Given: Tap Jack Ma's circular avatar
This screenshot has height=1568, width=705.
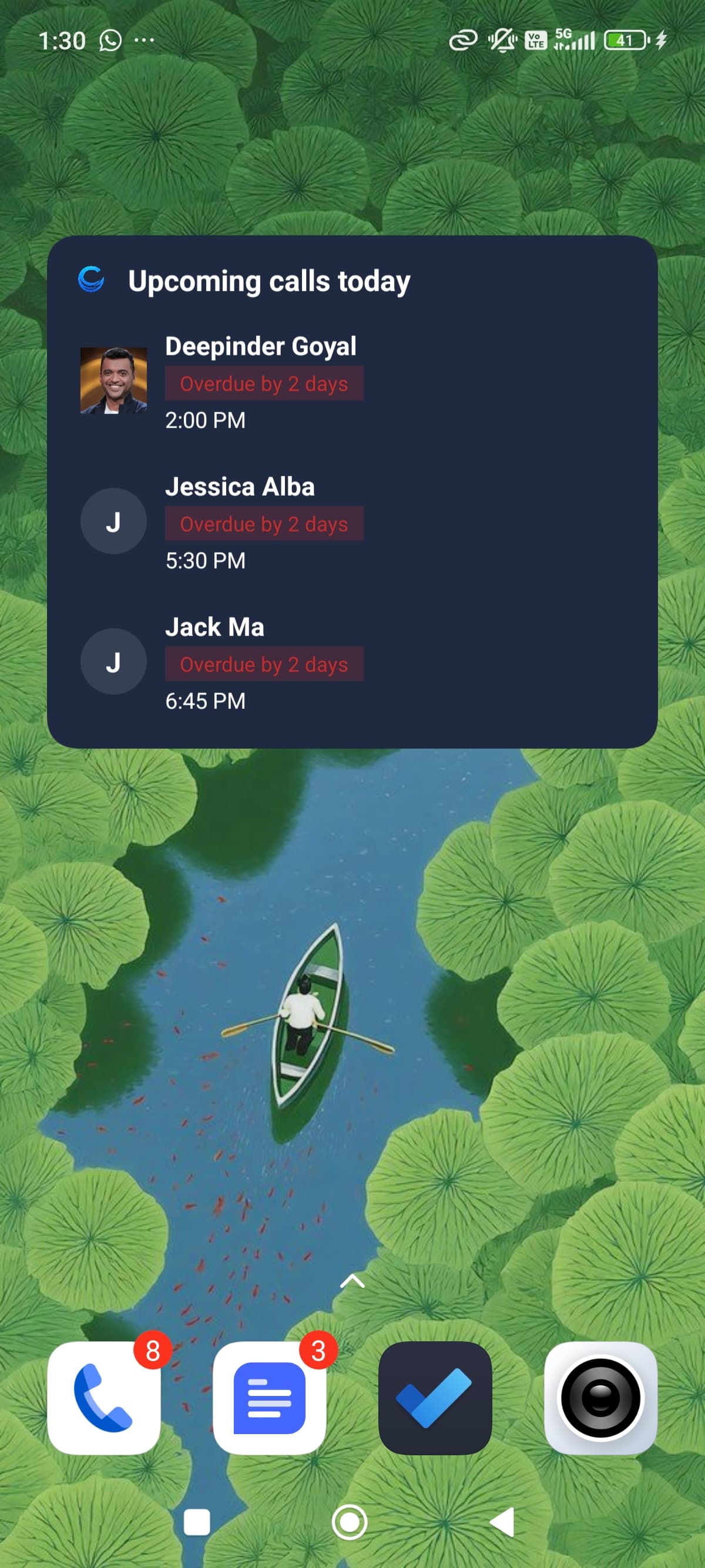Looking at the screenshot, I should point(113,661).
